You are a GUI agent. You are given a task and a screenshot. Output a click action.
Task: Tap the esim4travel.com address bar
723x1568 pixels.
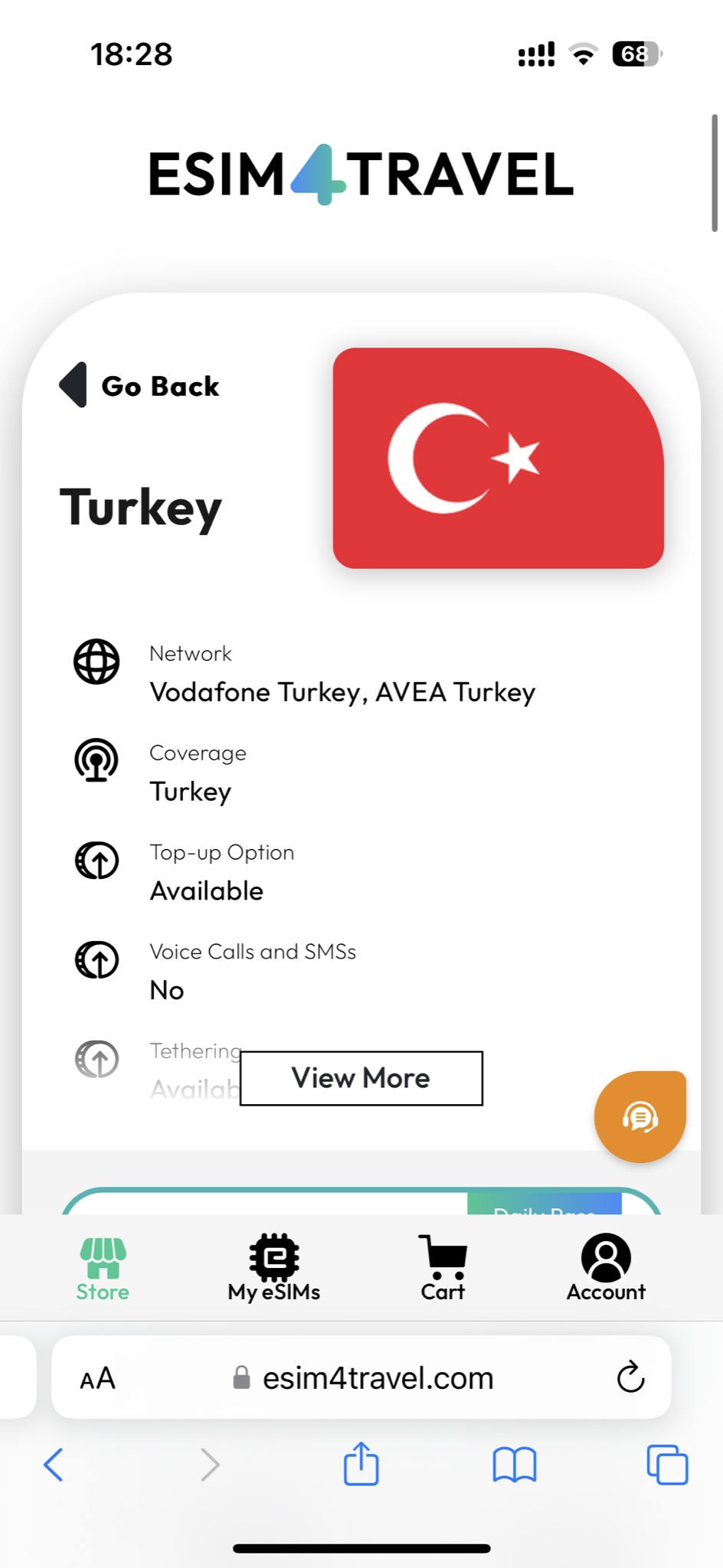coord(377,1379)
